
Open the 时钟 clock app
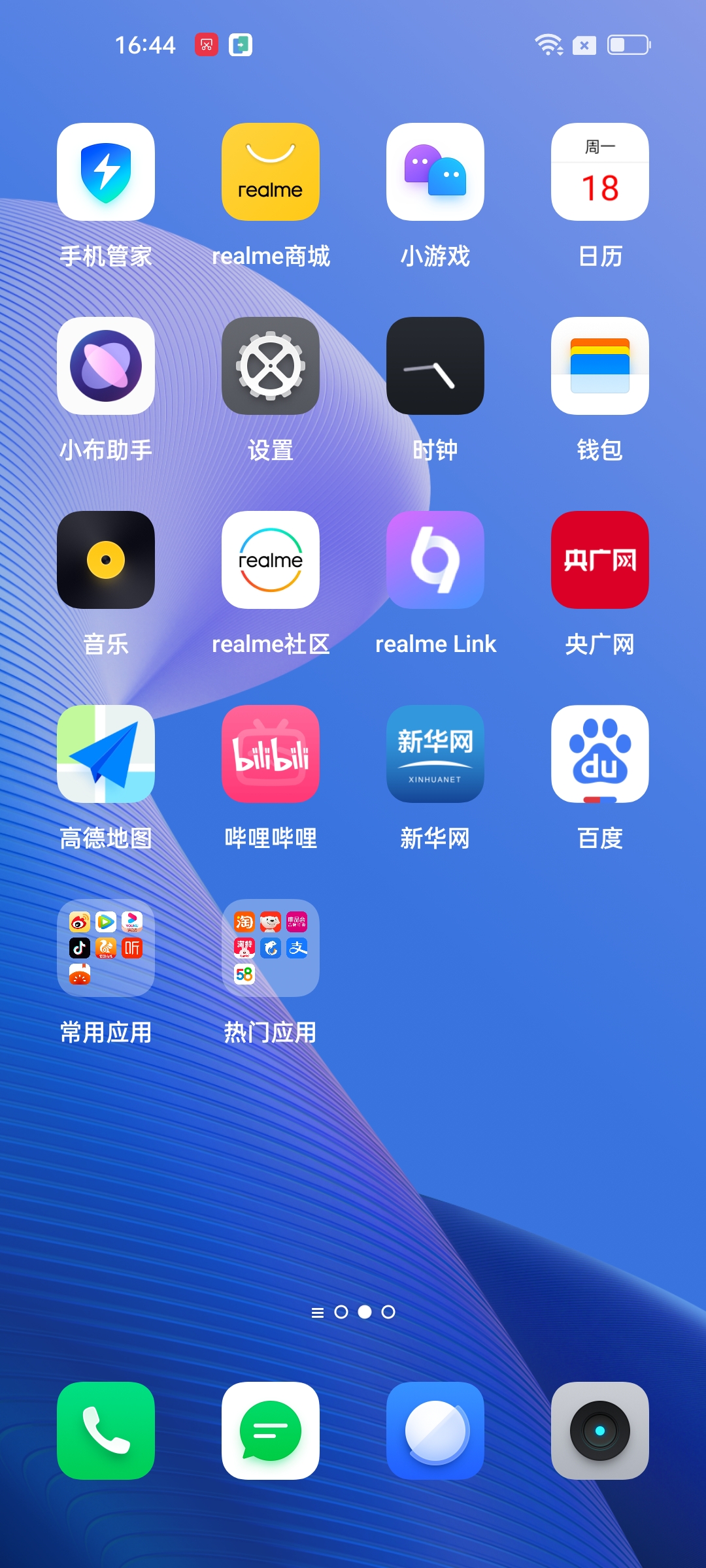click(x=435, y=366)
